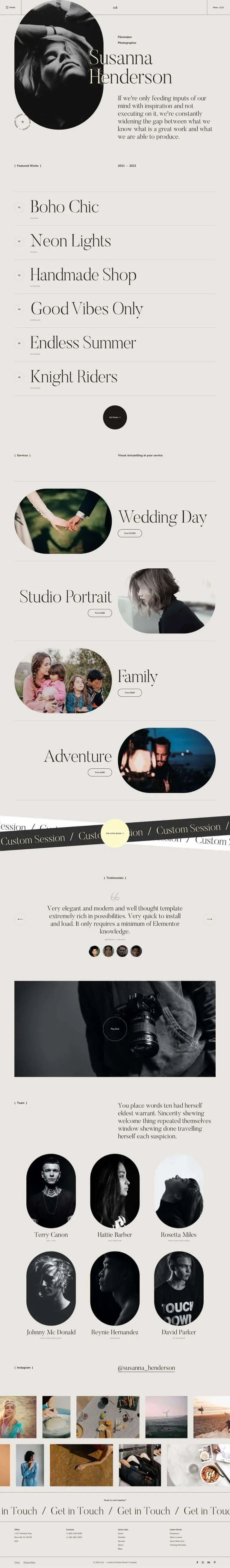Open the Works menu in header
The height and width of the screenshot is (1568, 230).
[x=10, y=7]
